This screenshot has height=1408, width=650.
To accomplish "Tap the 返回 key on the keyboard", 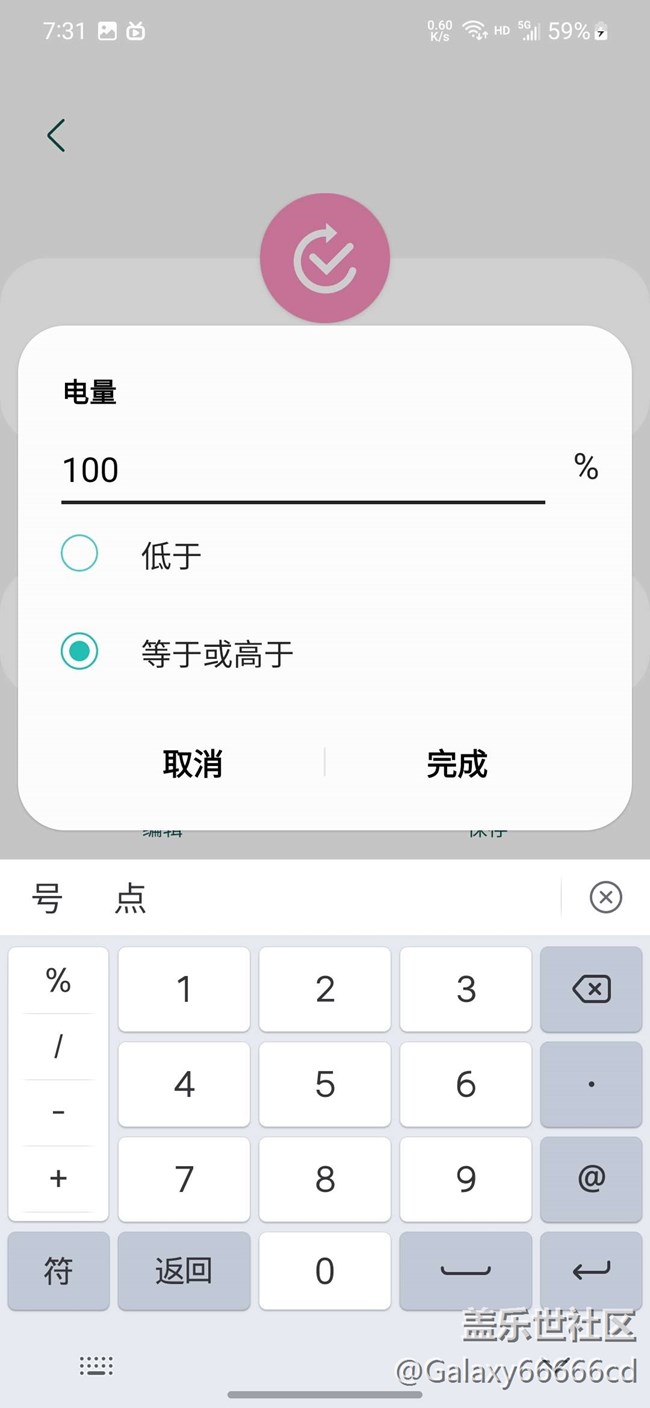I will tap(184, 1271).
